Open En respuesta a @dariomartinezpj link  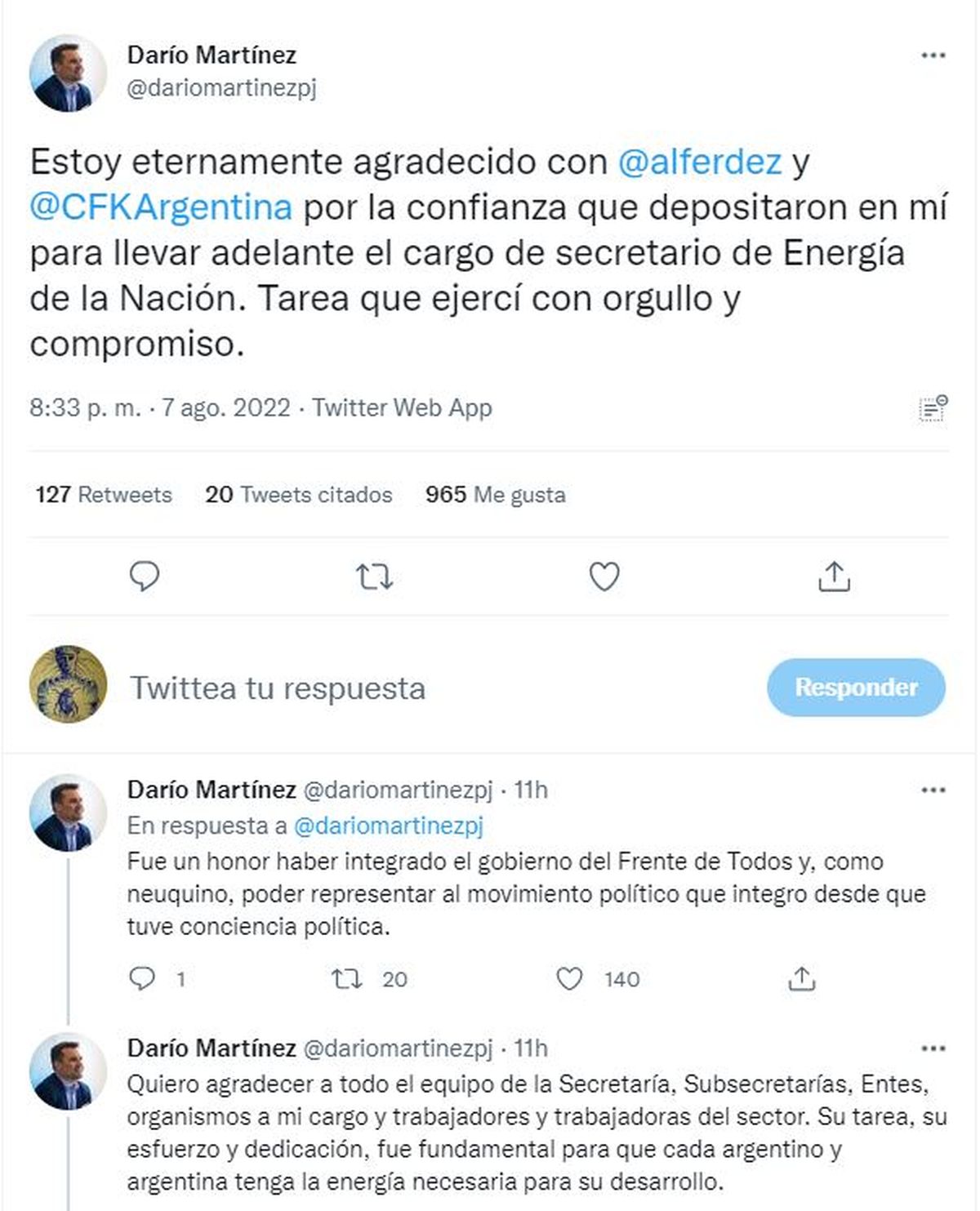pos(388,826)
